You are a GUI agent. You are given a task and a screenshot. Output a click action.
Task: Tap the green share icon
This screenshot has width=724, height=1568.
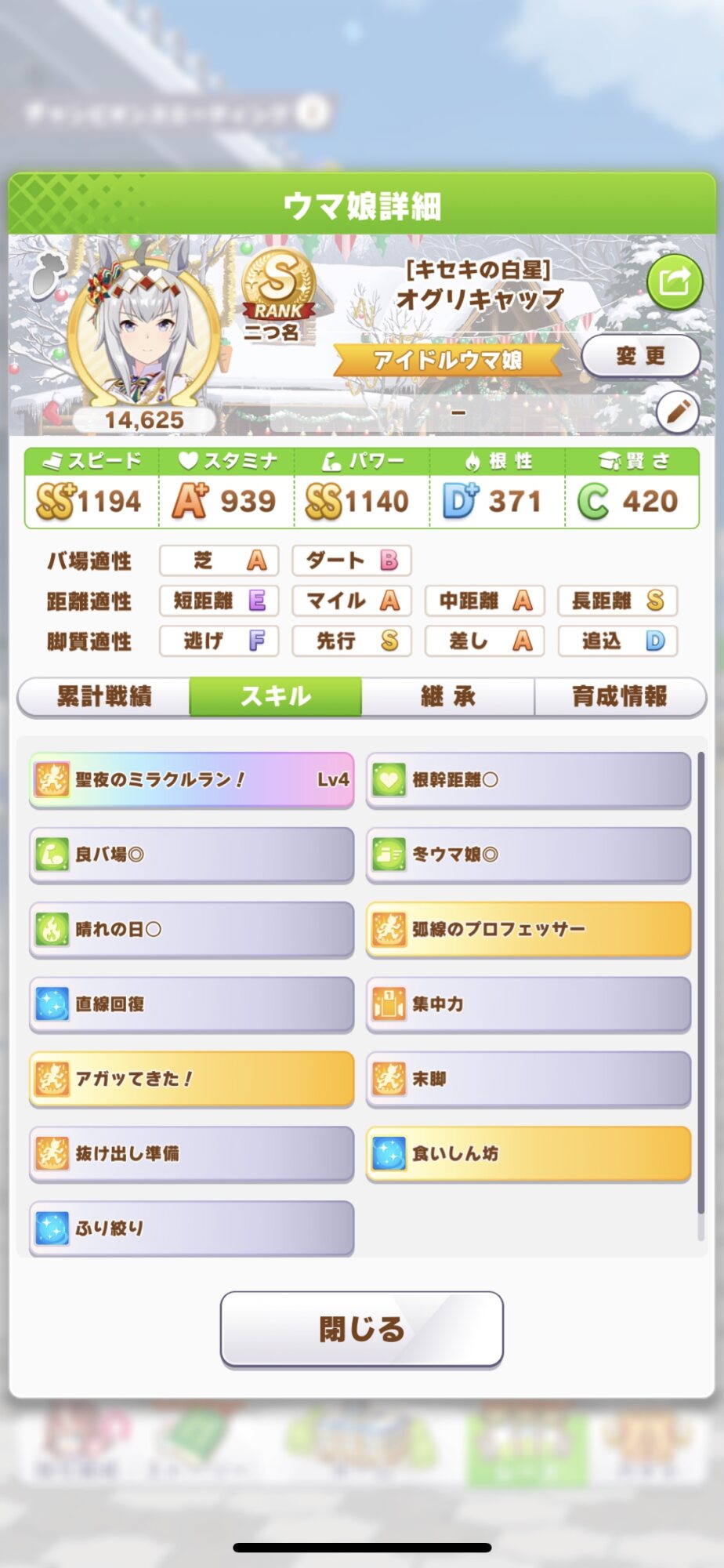[674, 281]
